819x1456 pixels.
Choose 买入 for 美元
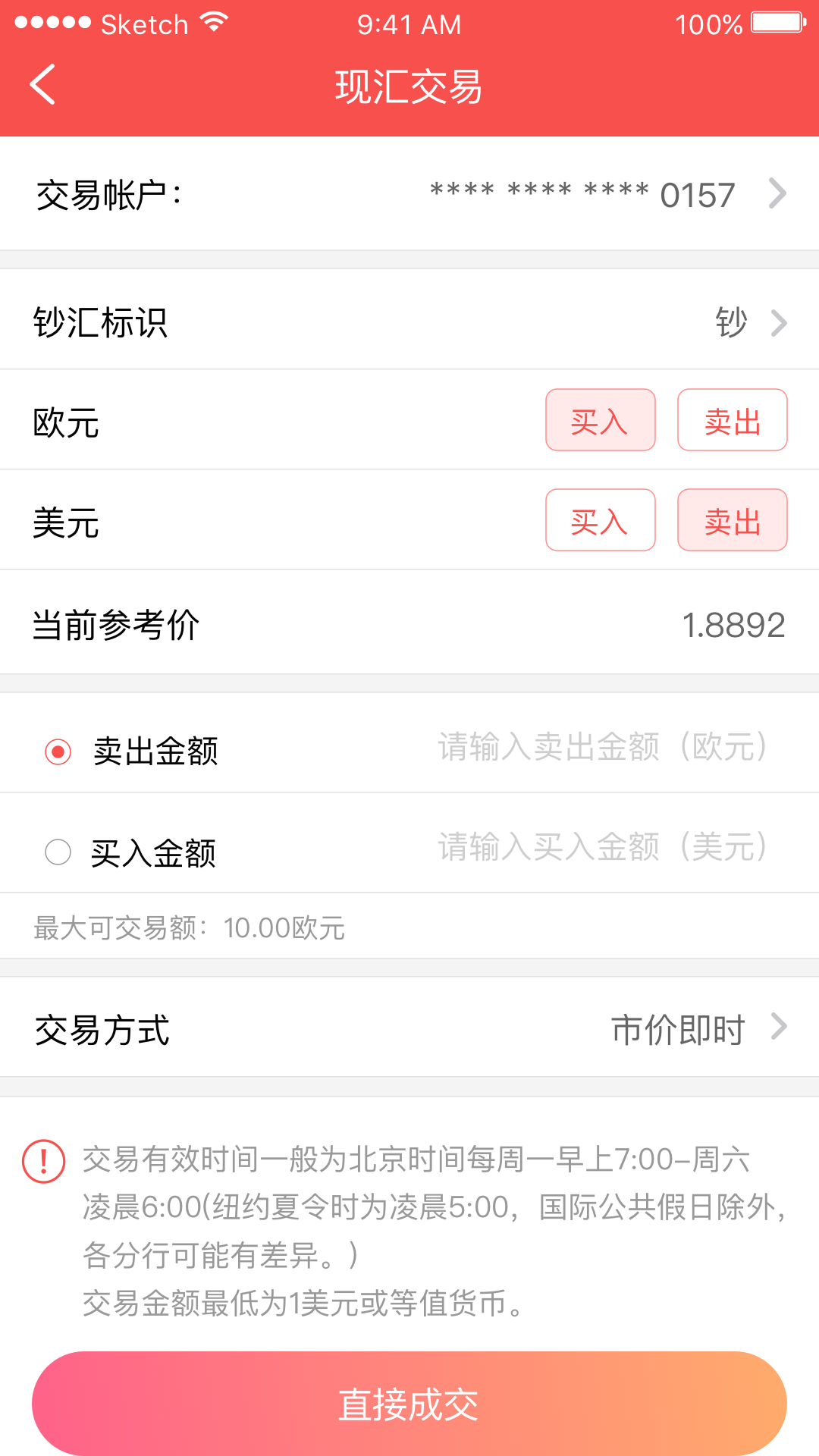tap(600, 520)
